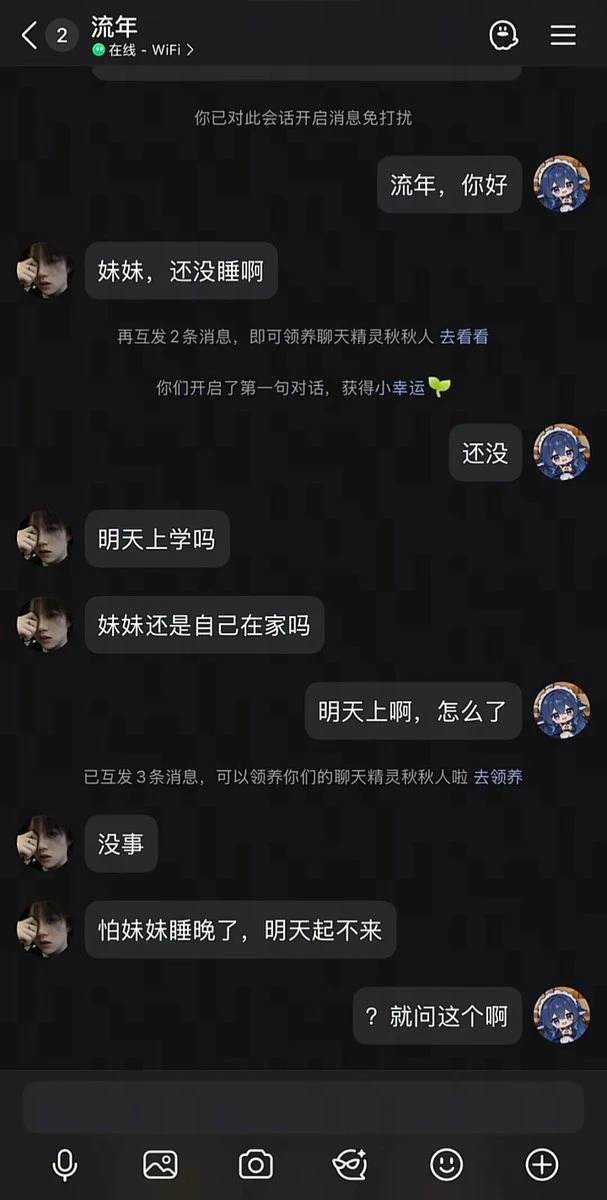Screen dimensions: 607x1200
Task: Open the plus menu for more options
Action: (x=542, y=1164)
